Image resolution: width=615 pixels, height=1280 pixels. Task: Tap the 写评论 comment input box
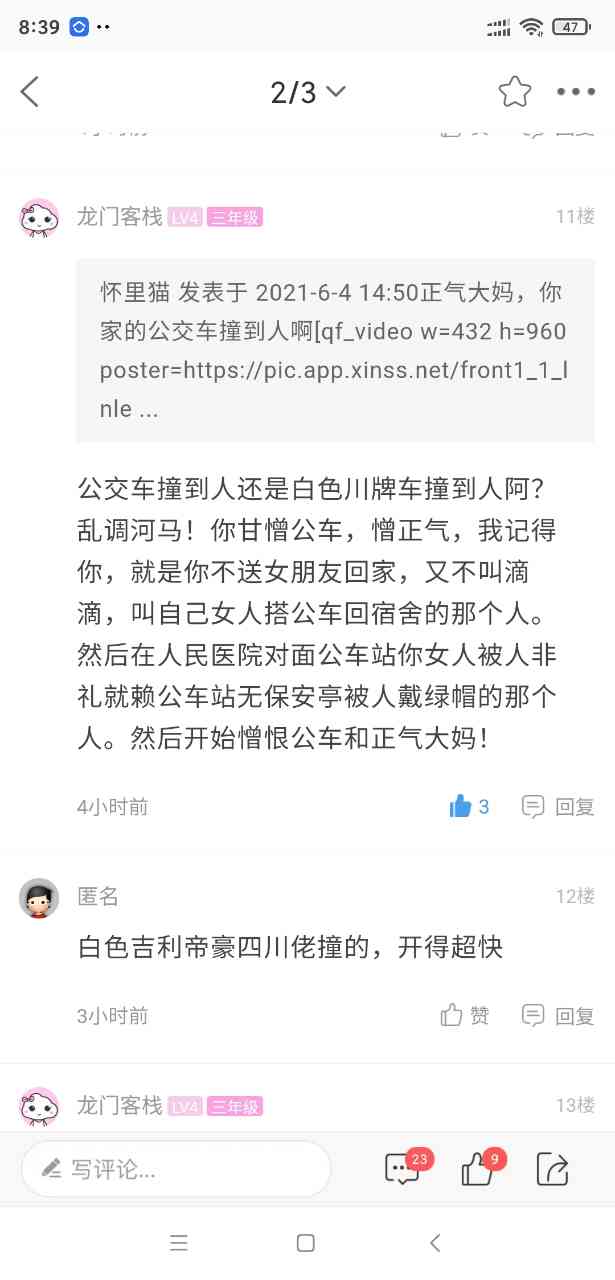pos(176,1169)
